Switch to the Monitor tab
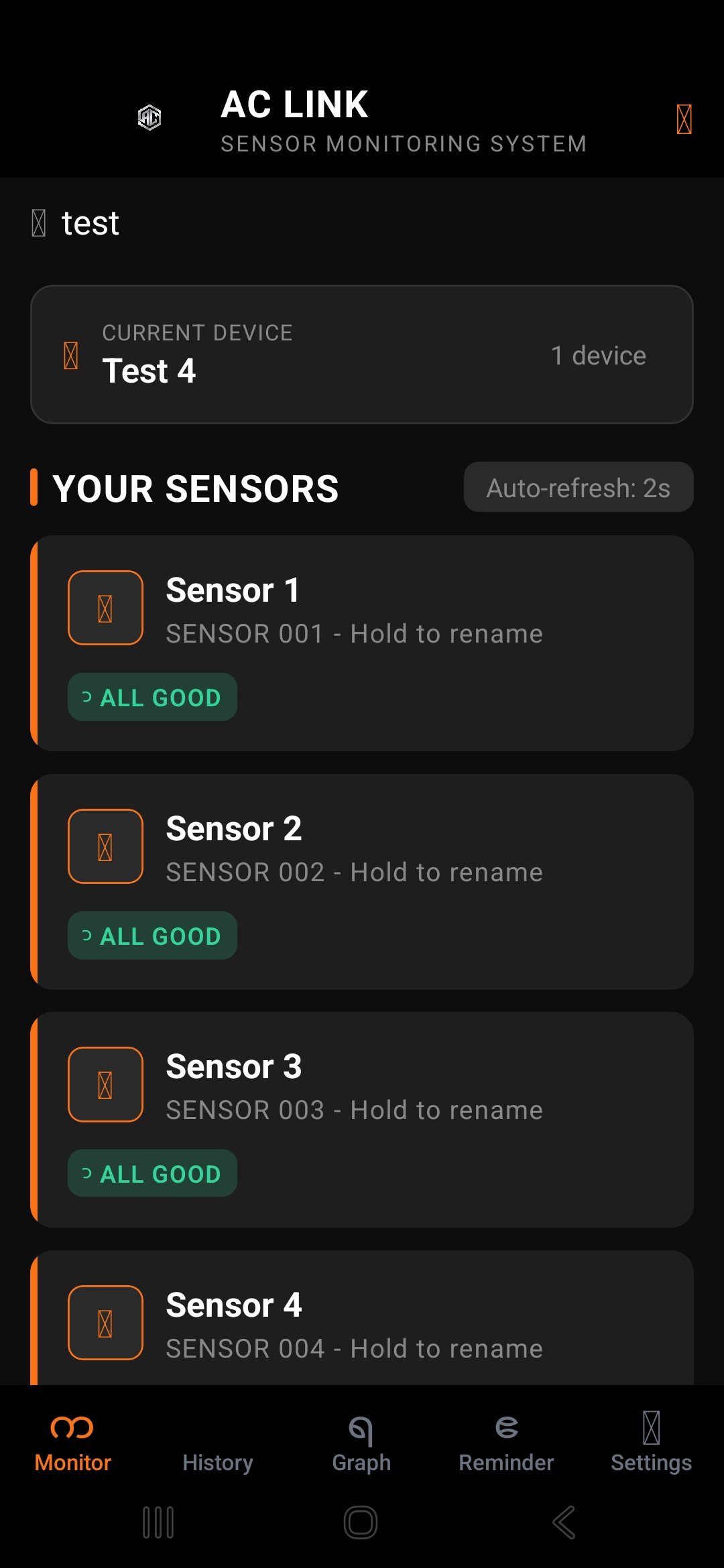 pyautogui.click(x=72, y=1444)
